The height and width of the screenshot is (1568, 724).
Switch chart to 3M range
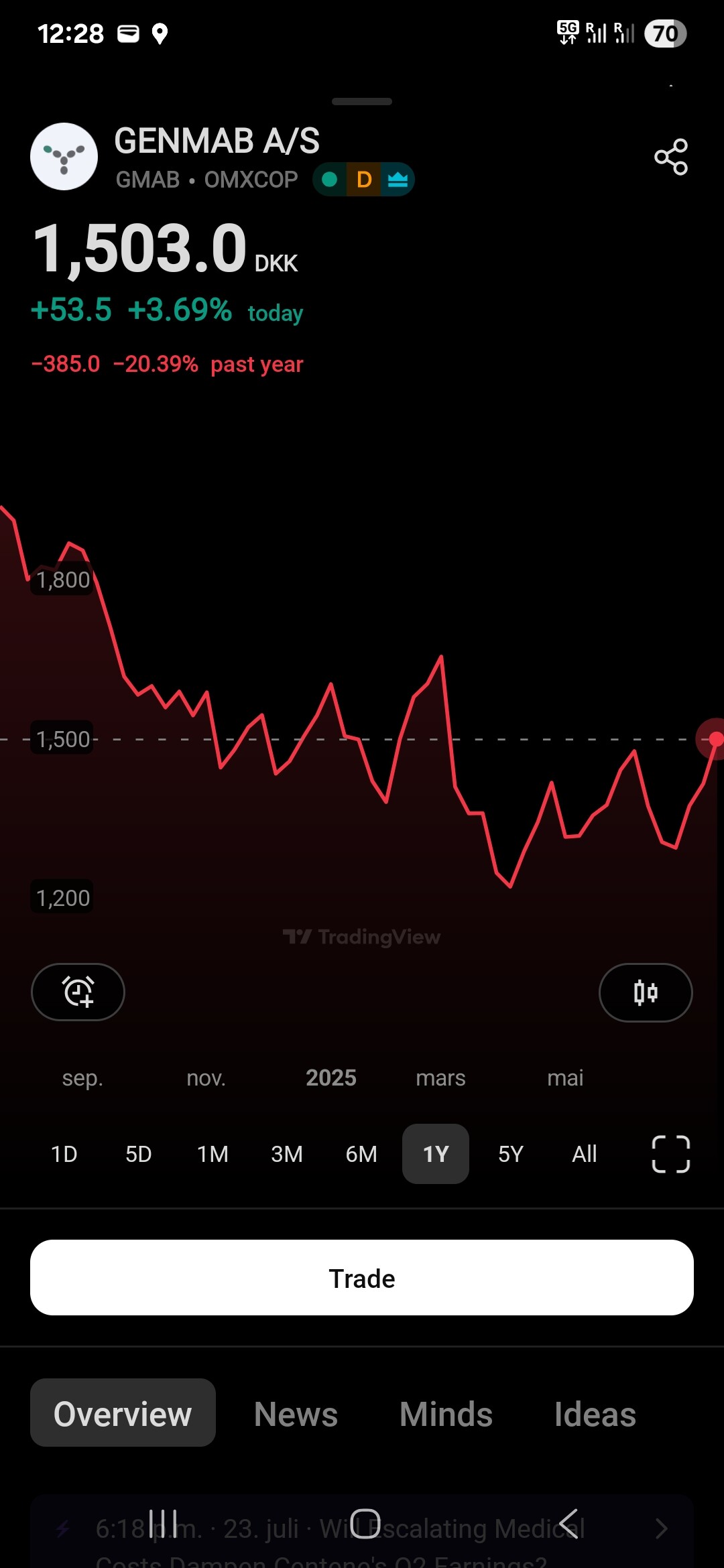pos(287,1154)
